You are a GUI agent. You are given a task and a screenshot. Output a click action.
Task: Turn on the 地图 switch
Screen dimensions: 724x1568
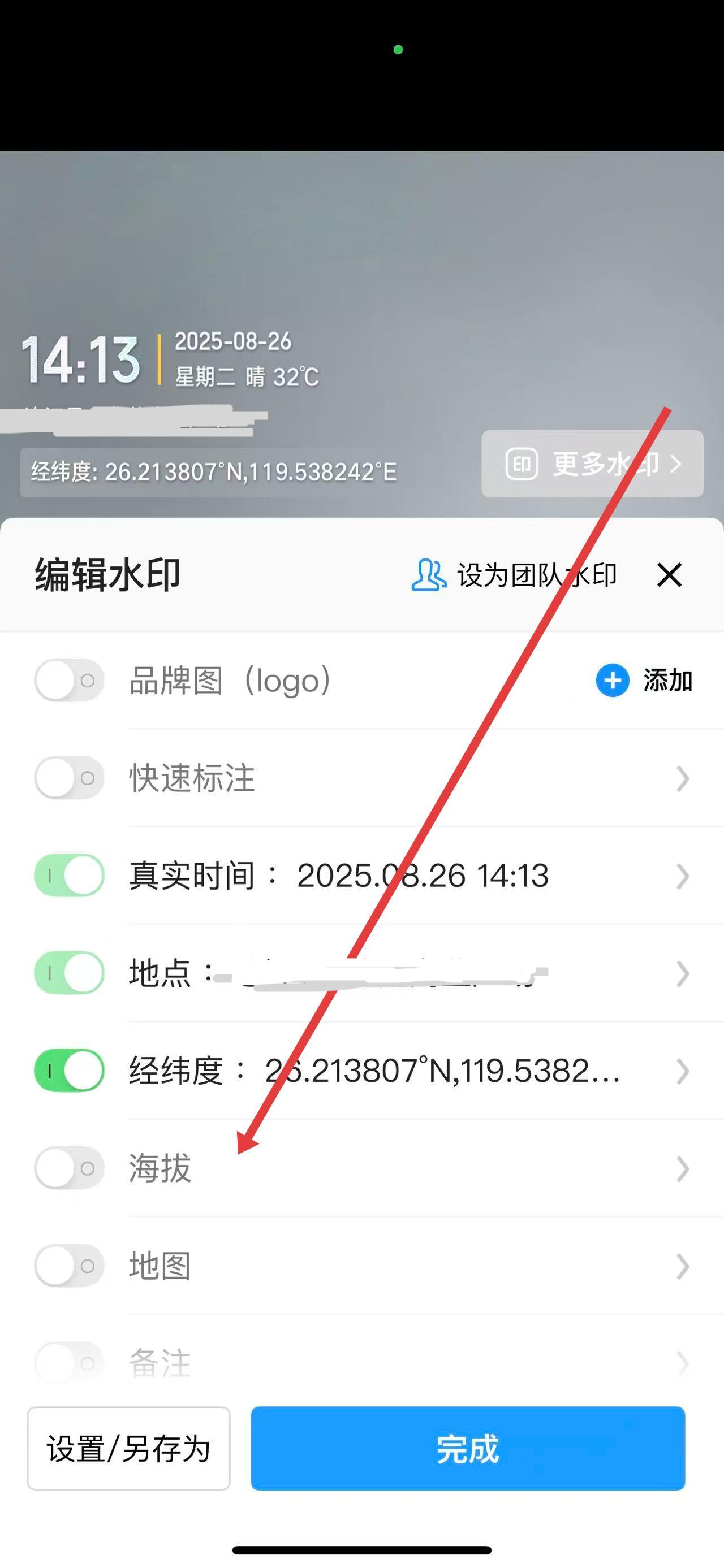coord(69,1266)
